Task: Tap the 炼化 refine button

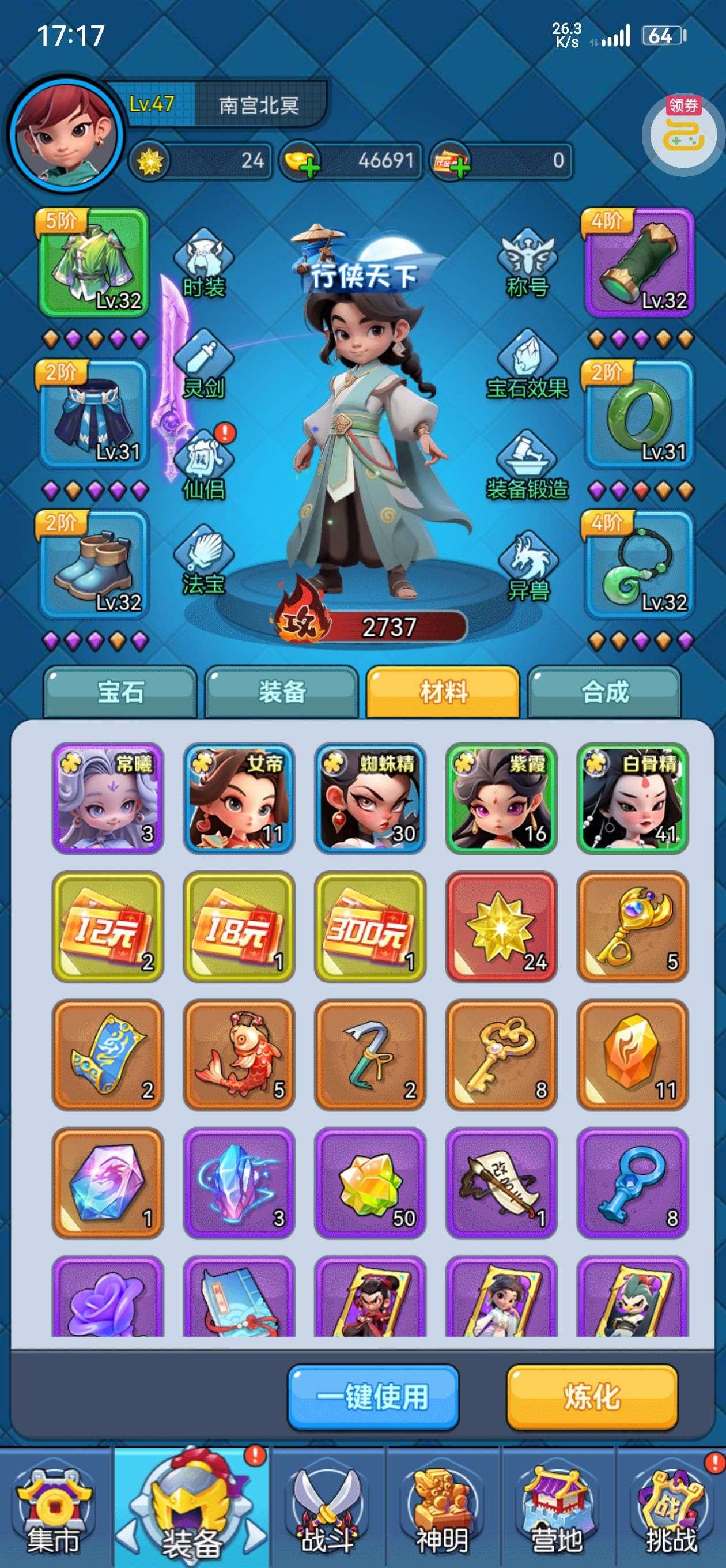Action: tap(592, 1396)
